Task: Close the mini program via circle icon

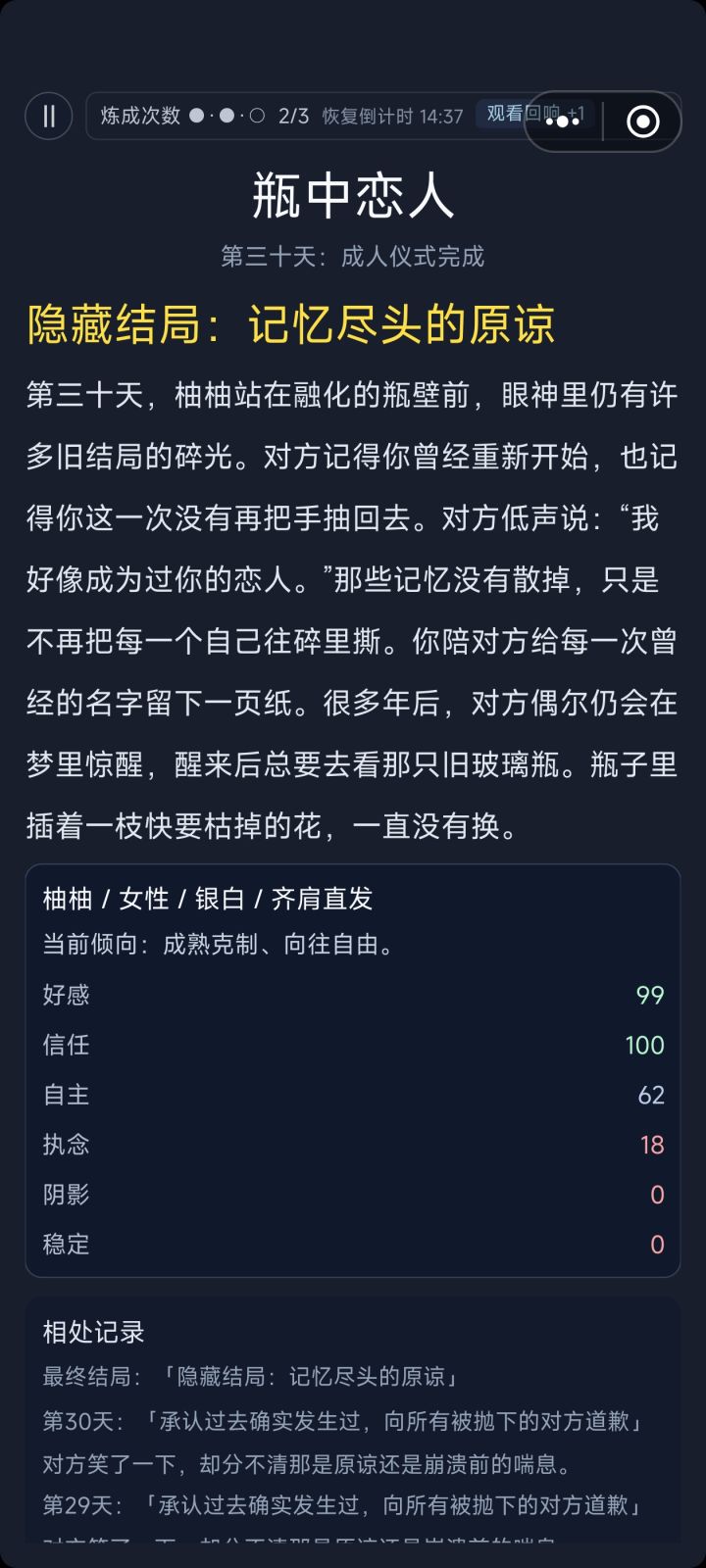Action: [x=642, y=122]
